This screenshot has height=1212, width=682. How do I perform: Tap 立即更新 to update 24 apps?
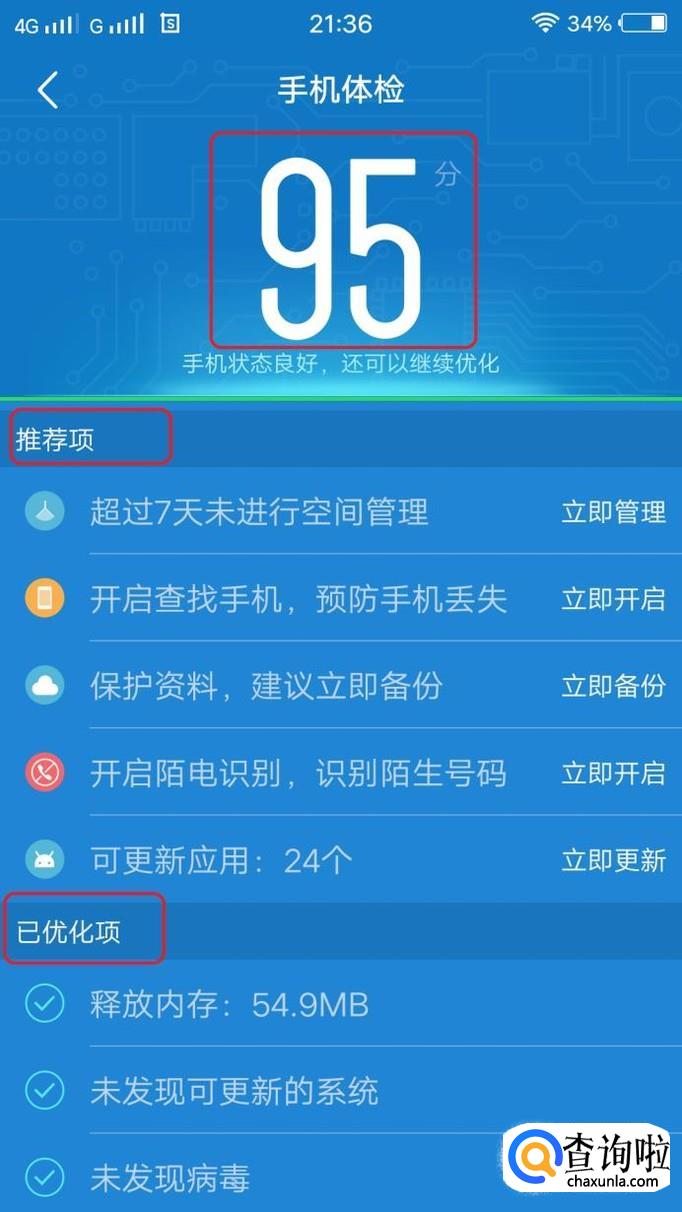point(613,860)
